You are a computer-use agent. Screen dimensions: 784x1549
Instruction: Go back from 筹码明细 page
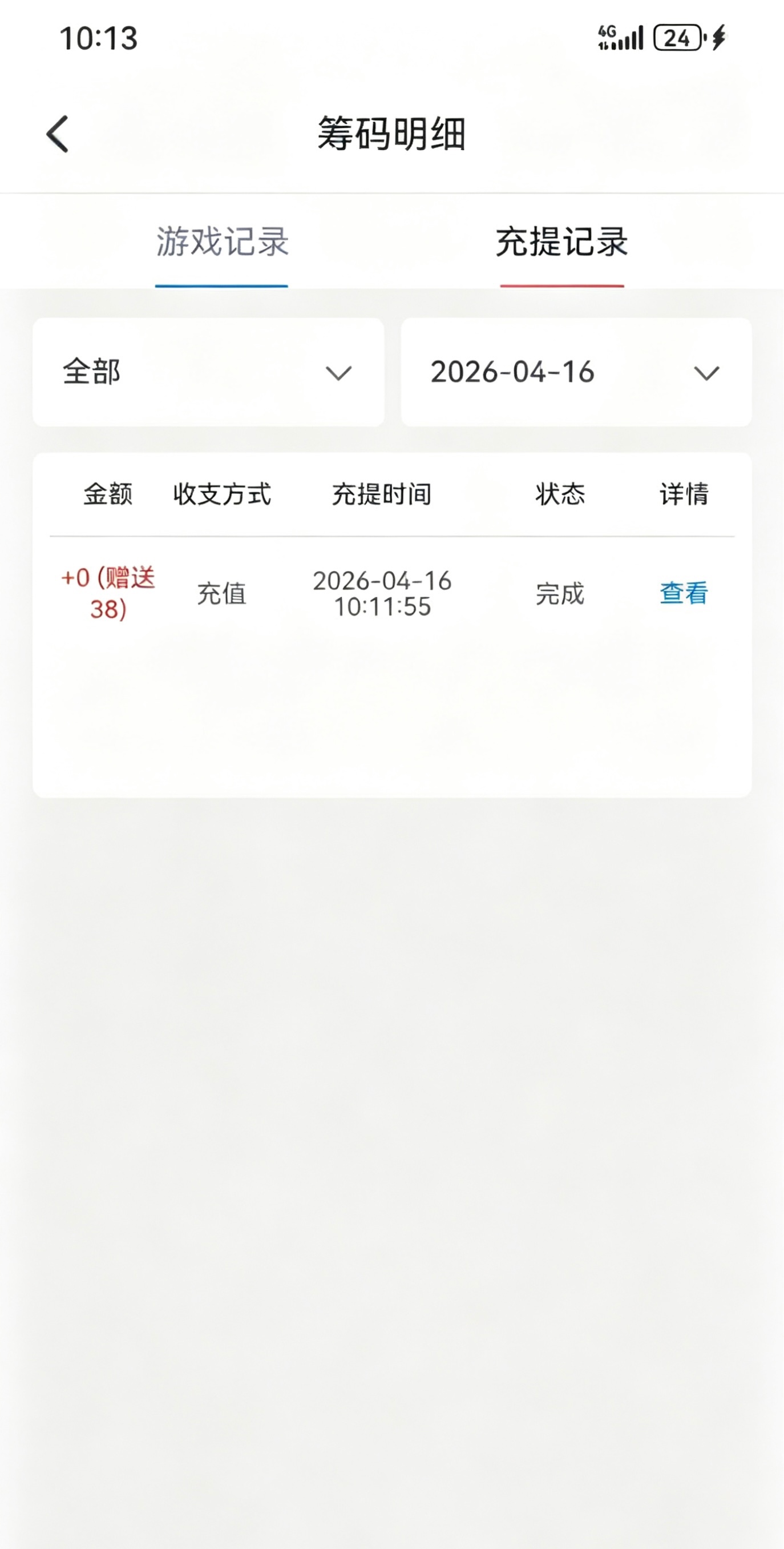(58, 134)
